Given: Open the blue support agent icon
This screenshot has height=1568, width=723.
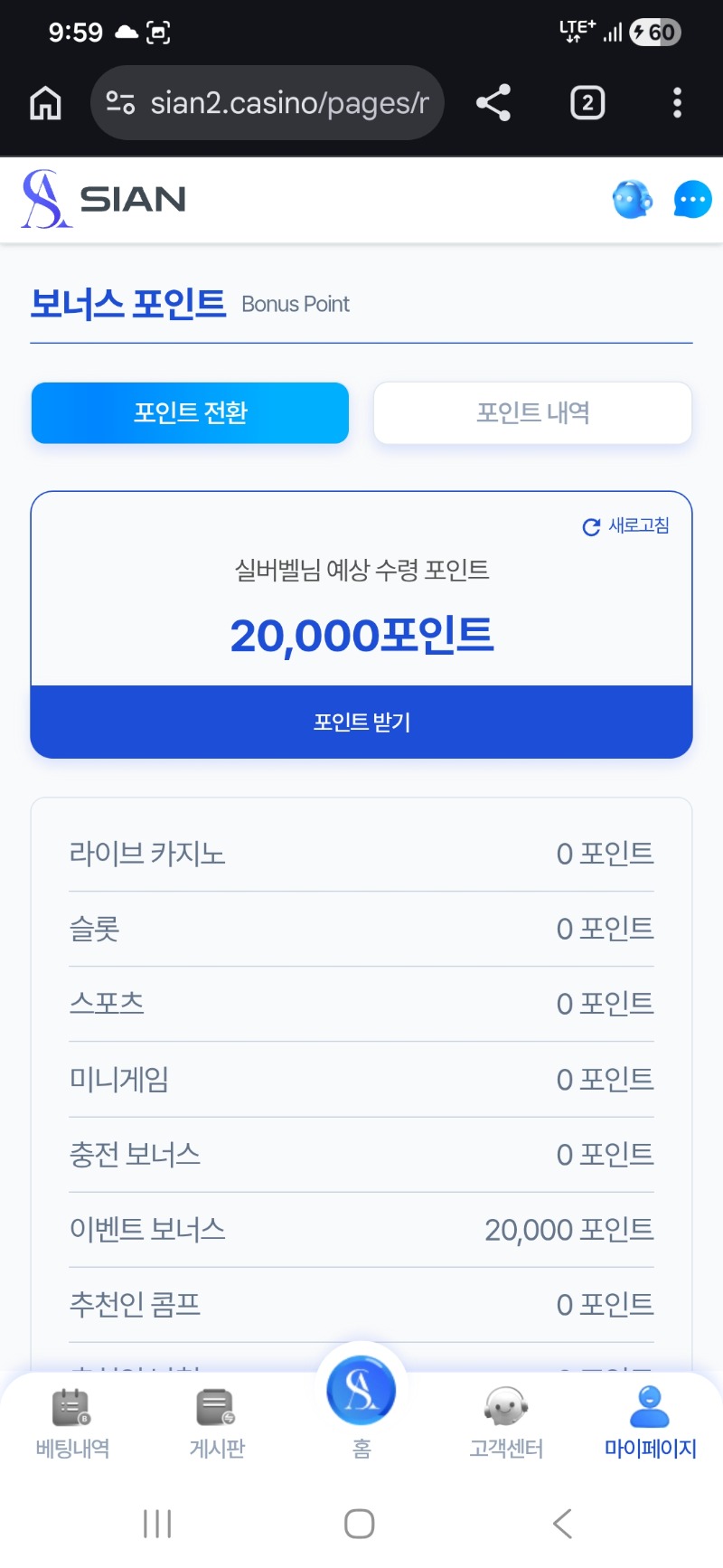Looking at the screenshot, I should (x=632, y=200).
